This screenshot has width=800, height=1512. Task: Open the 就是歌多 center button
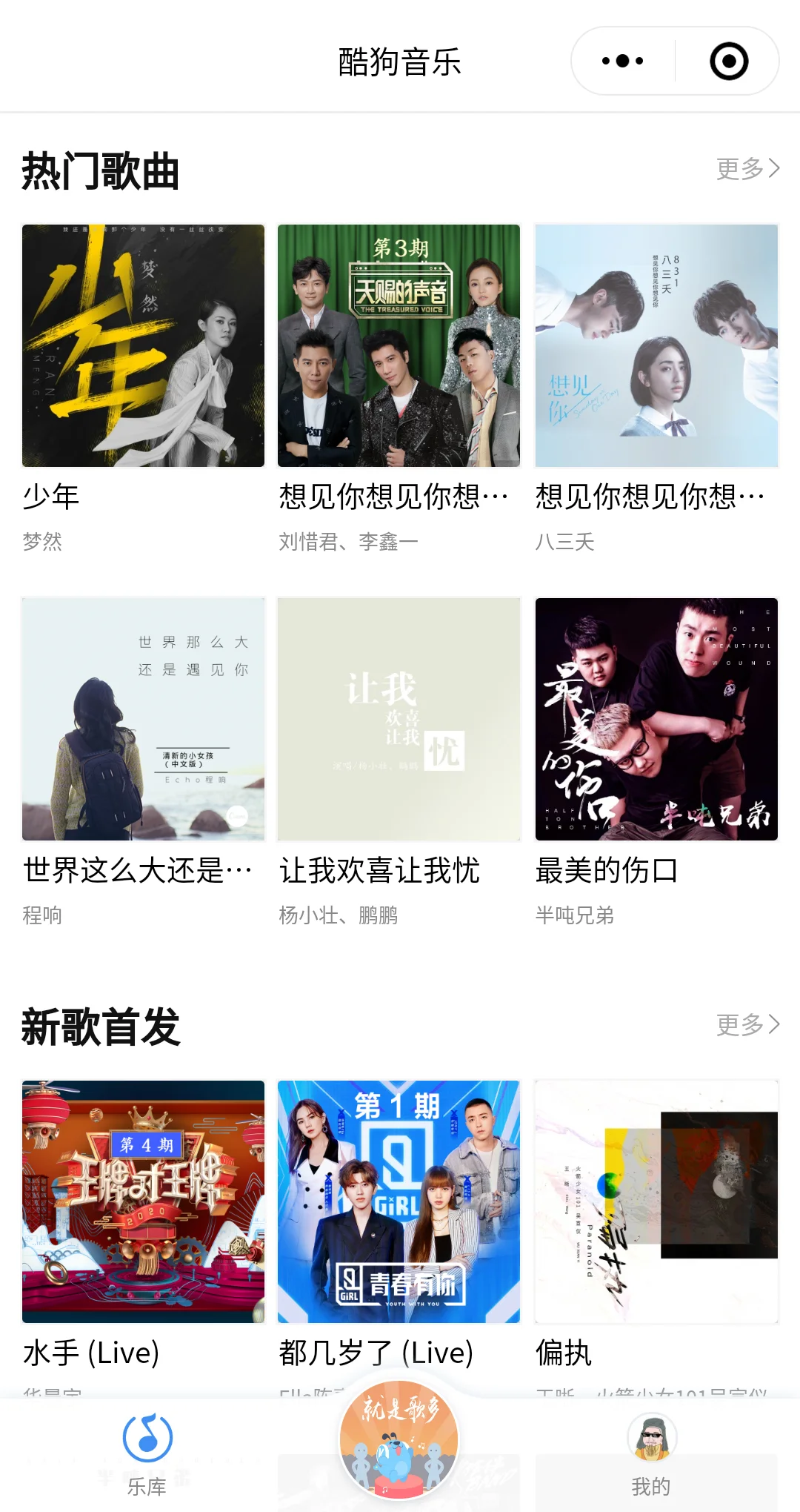pos(399,1439)
